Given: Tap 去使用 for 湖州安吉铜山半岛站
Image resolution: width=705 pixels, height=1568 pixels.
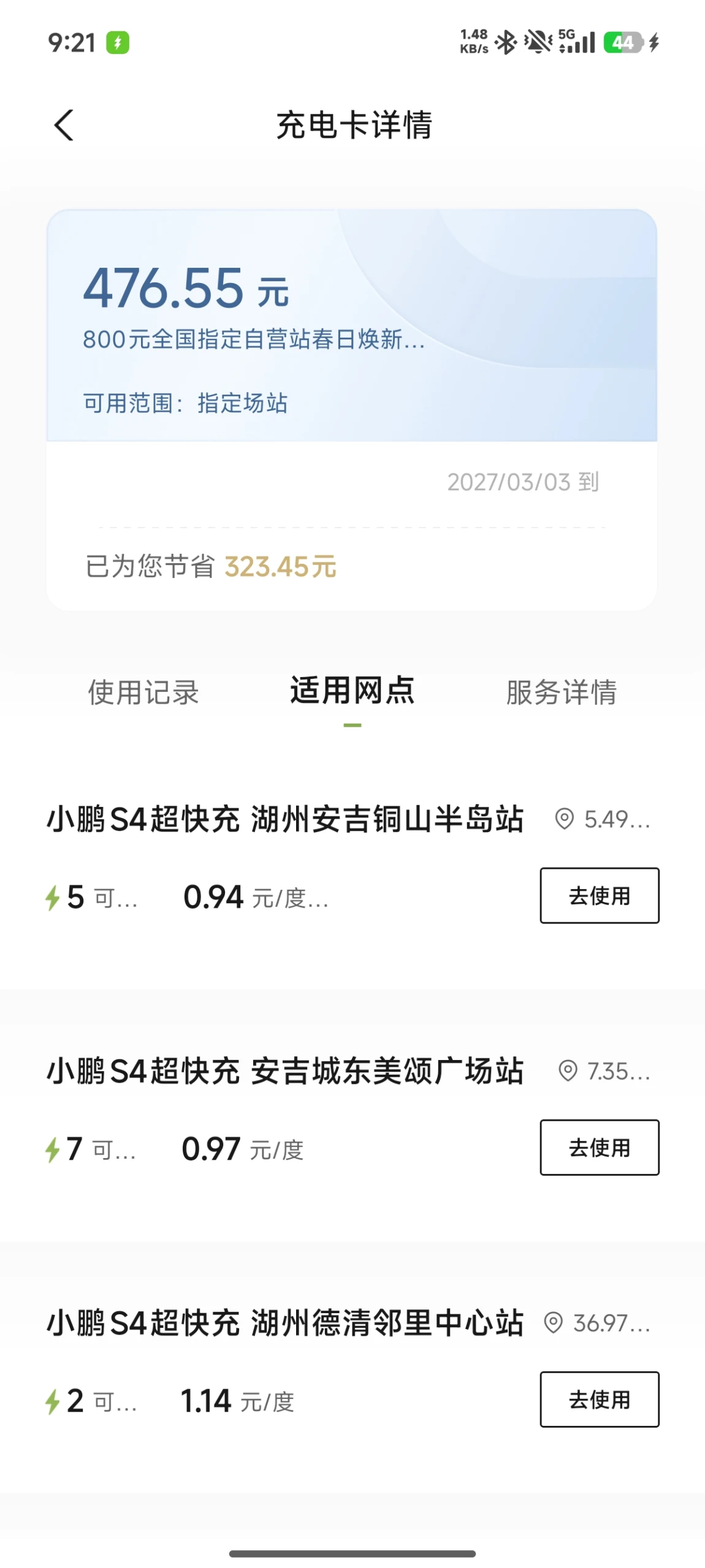Looking at the screenshot, I should pyautogui.click(x=599, y=895).
